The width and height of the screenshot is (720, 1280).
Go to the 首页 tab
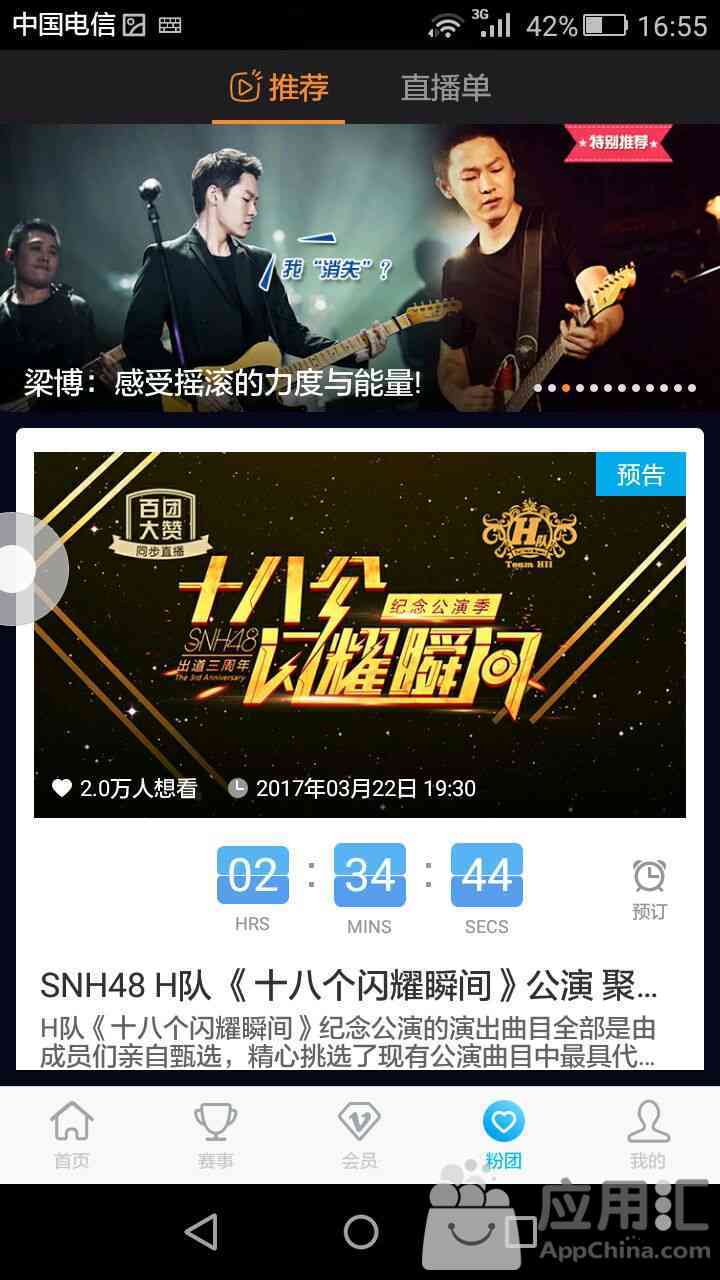72,1135
